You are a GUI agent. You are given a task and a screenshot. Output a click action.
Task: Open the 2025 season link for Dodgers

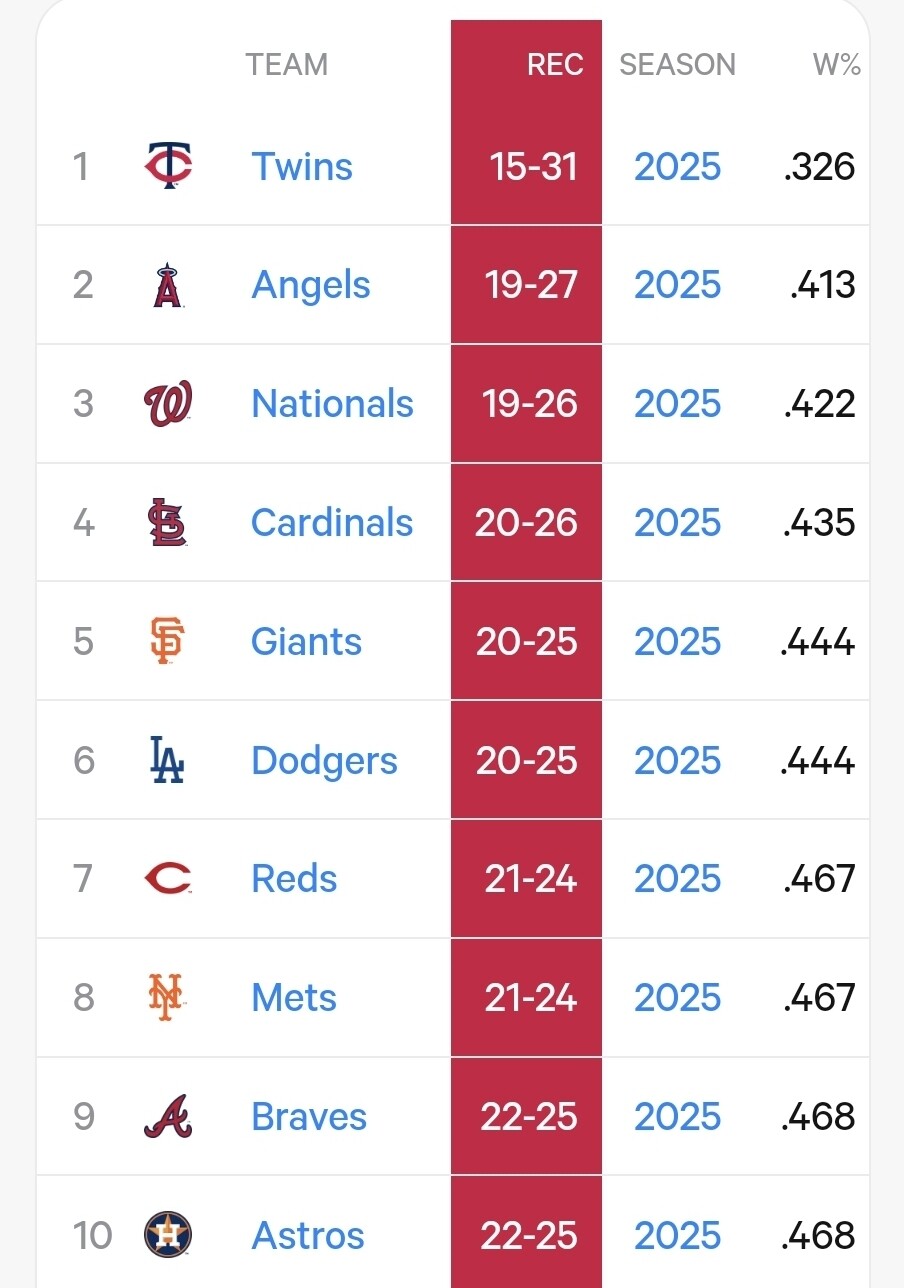[x=677, y=760]
